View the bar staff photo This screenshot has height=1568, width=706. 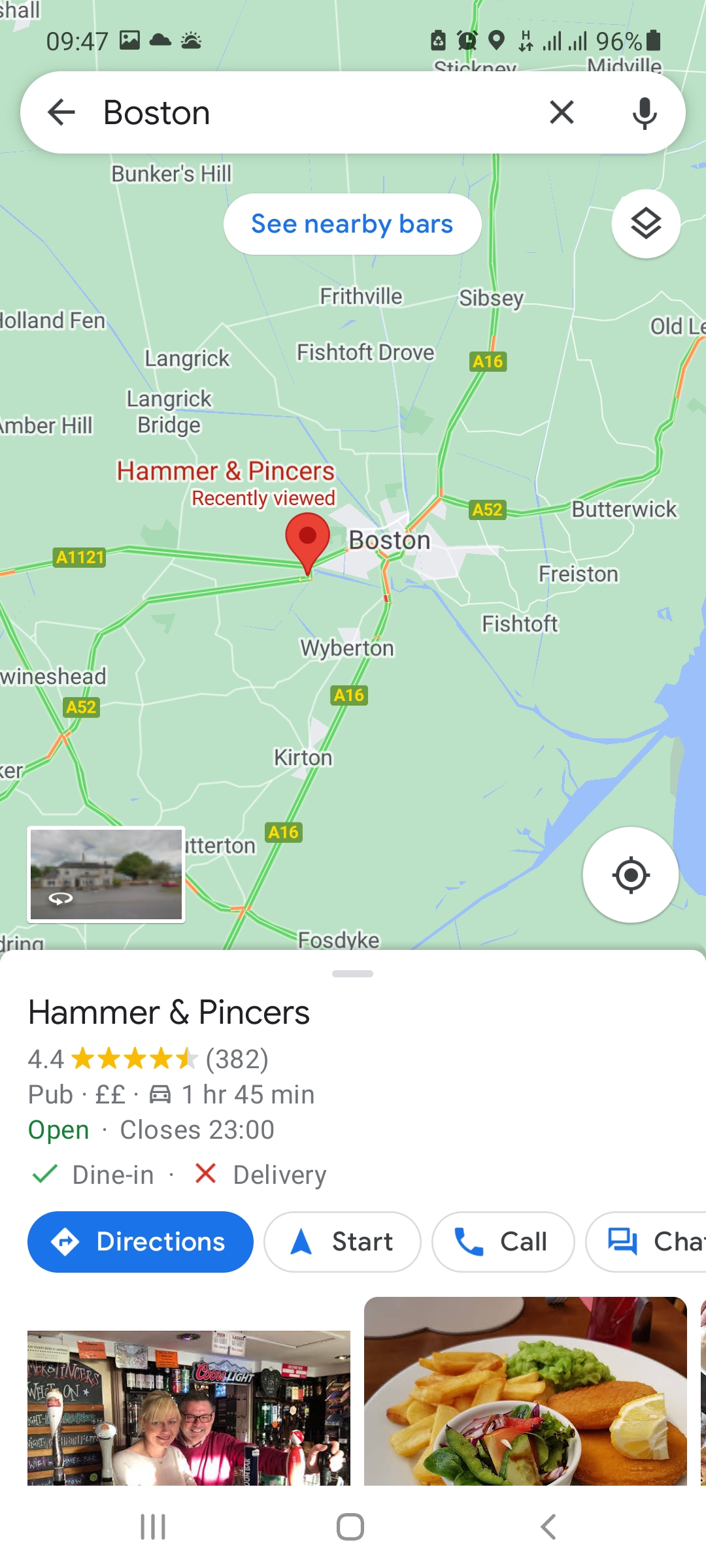(x=189, y=1407)
